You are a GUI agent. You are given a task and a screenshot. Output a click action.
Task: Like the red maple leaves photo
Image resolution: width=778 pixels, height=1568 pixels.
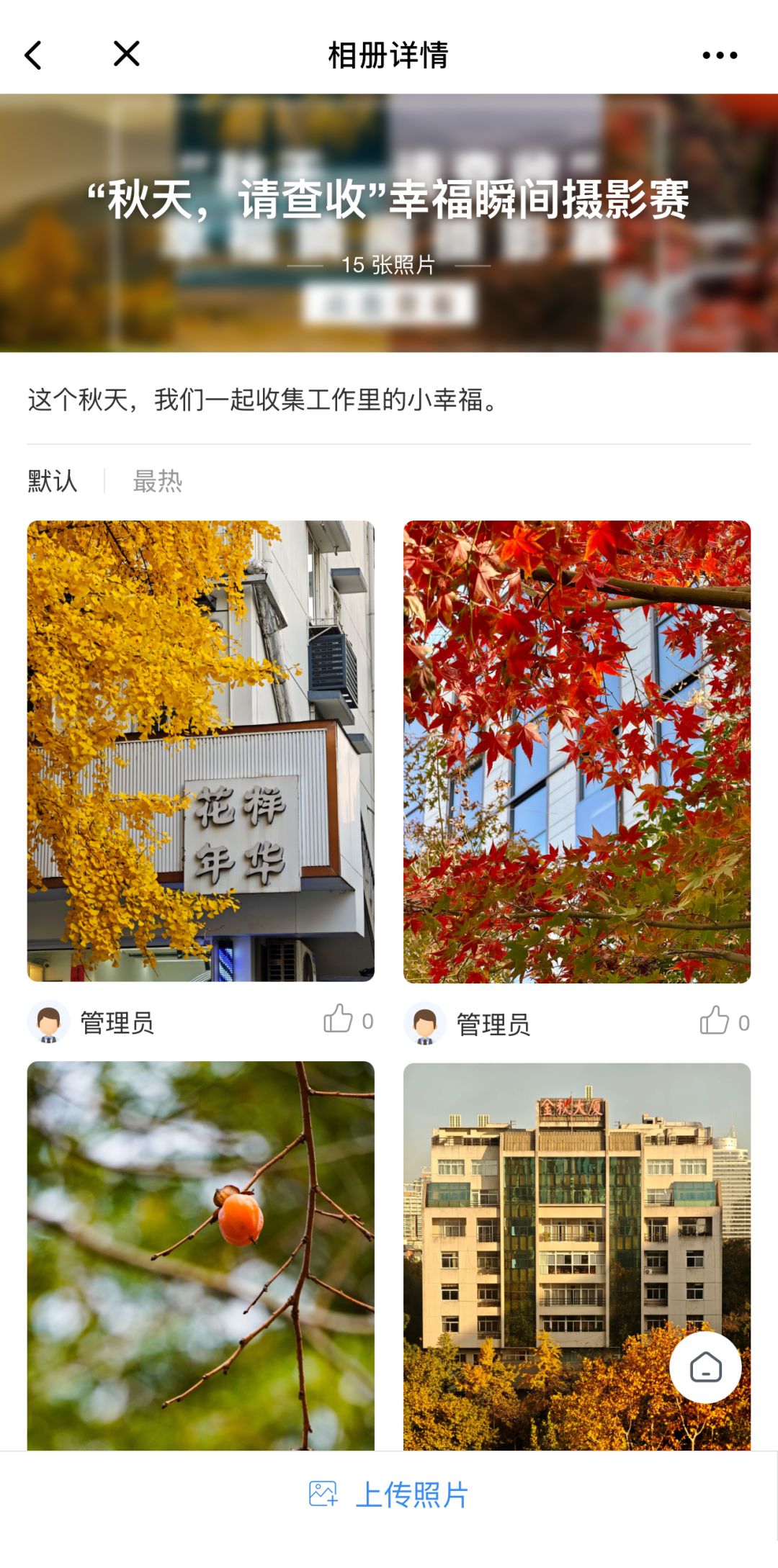725,1021
